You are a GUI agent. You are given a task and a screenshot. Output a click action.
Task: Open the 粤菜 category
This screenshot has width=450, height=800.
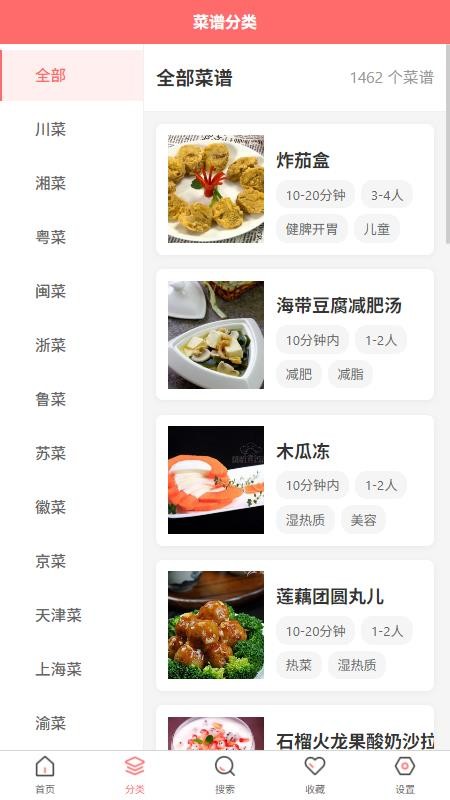click(71, 238)
